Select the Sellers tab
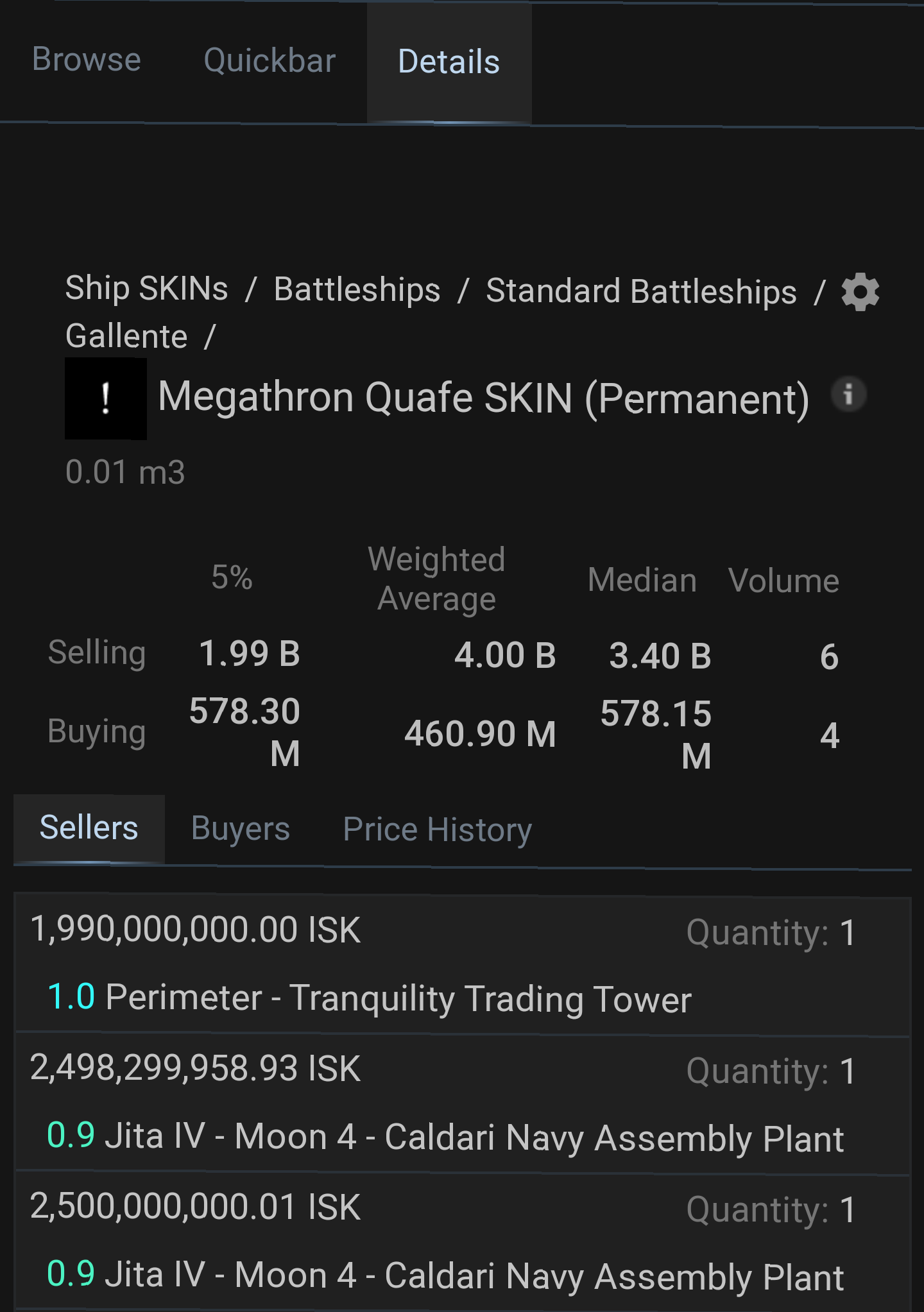 pos(89,828)
